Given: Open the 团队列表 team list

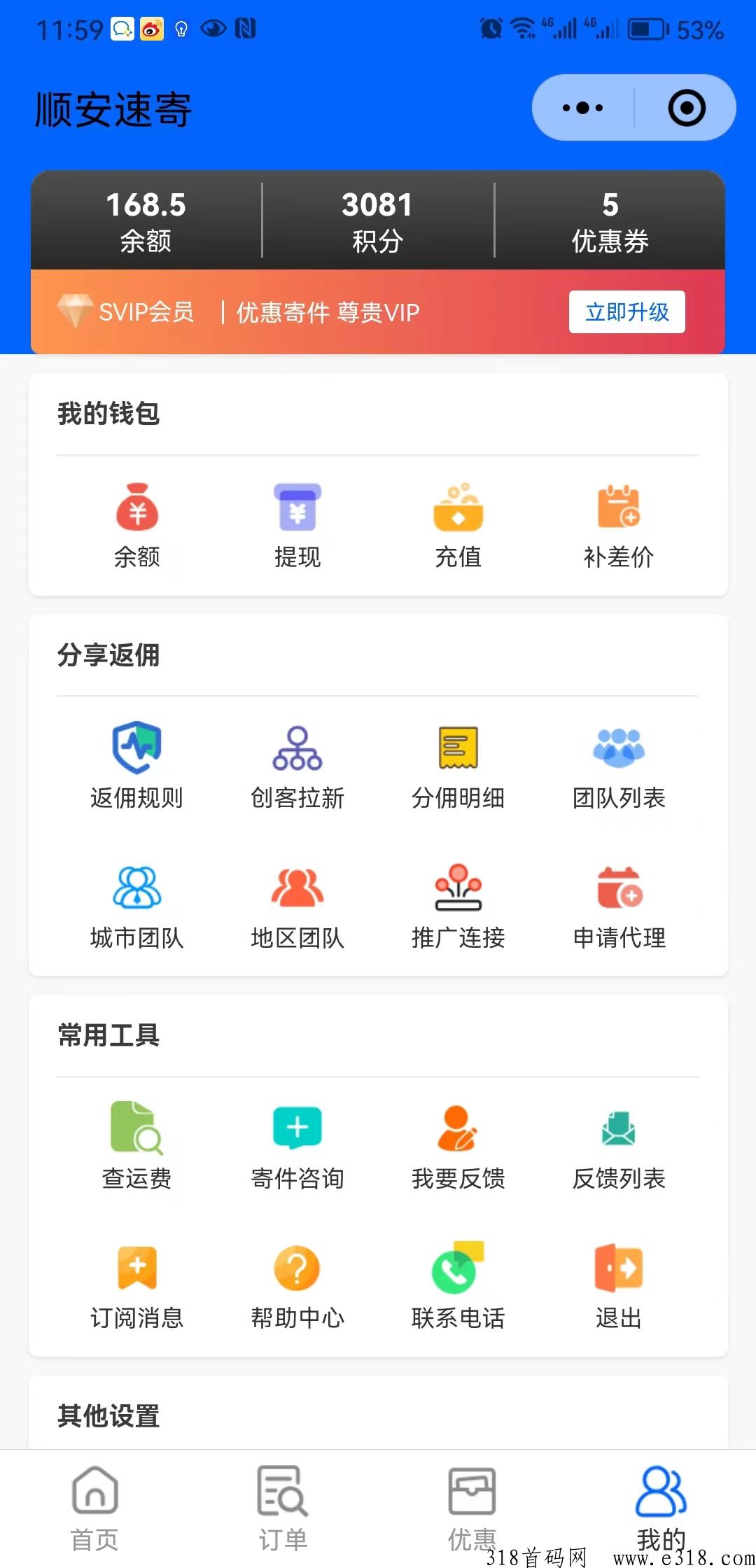Looking at the screenshot, I should (x=619, y=766).
